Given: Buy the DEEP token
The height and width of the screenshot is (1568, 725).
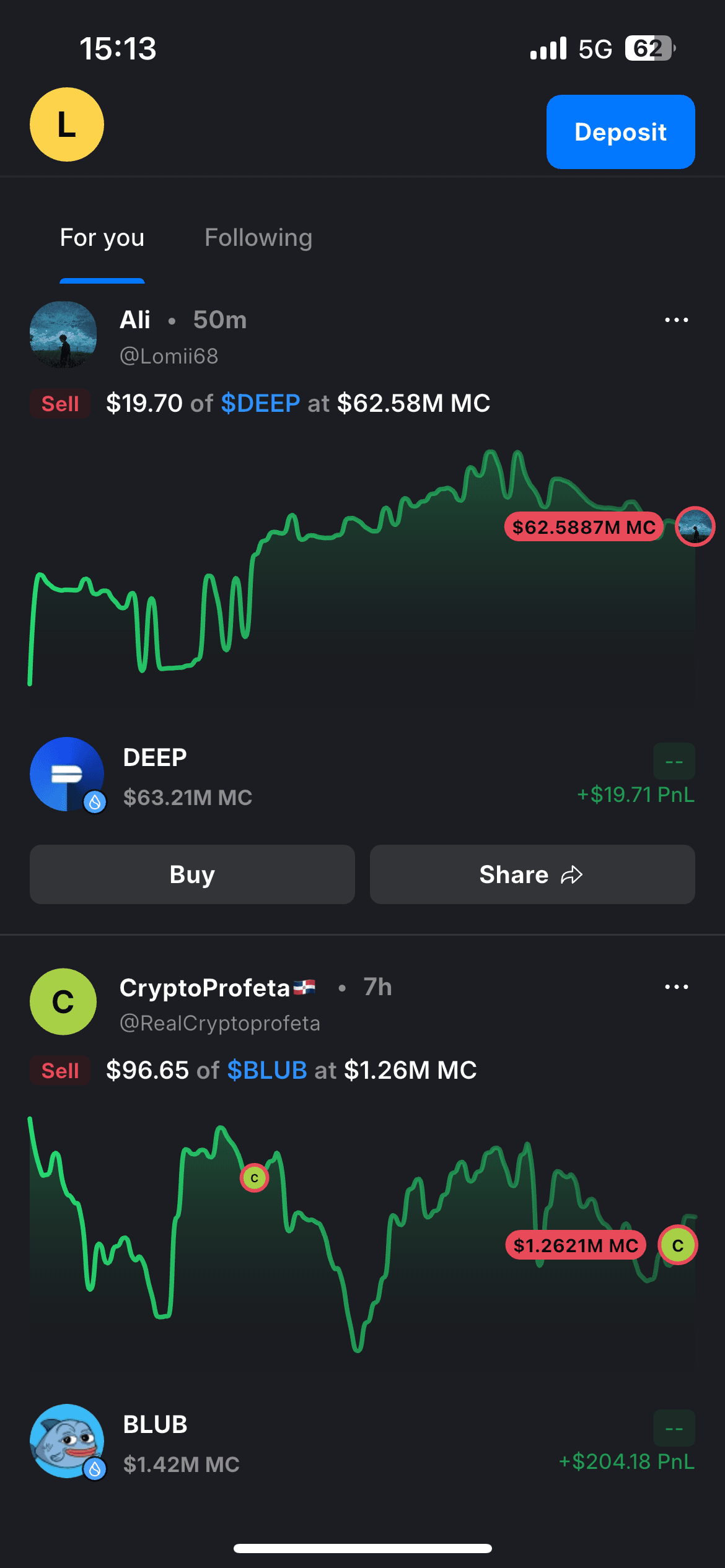Looking at the screenshot, I should pos(192,874).
